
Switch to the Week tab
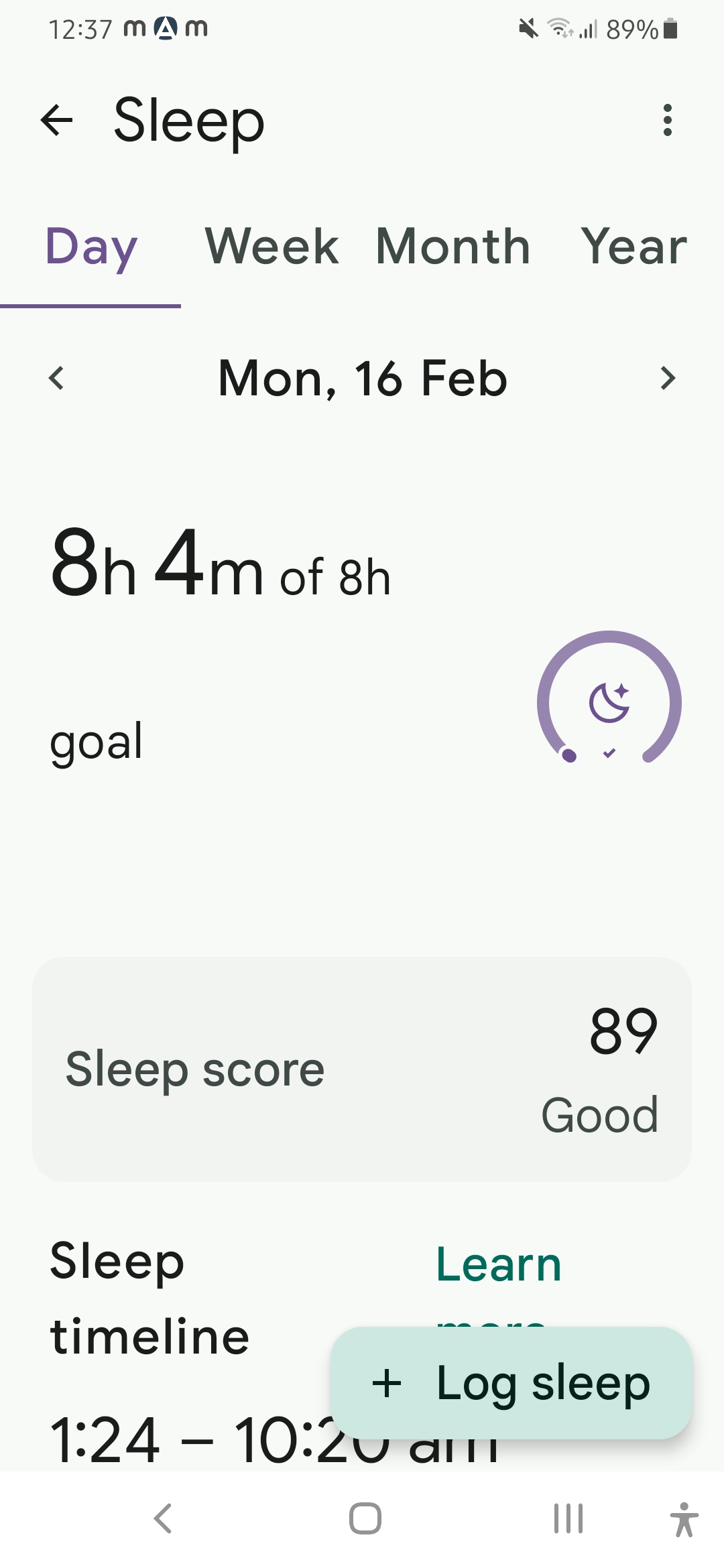[x=271, y=247]
